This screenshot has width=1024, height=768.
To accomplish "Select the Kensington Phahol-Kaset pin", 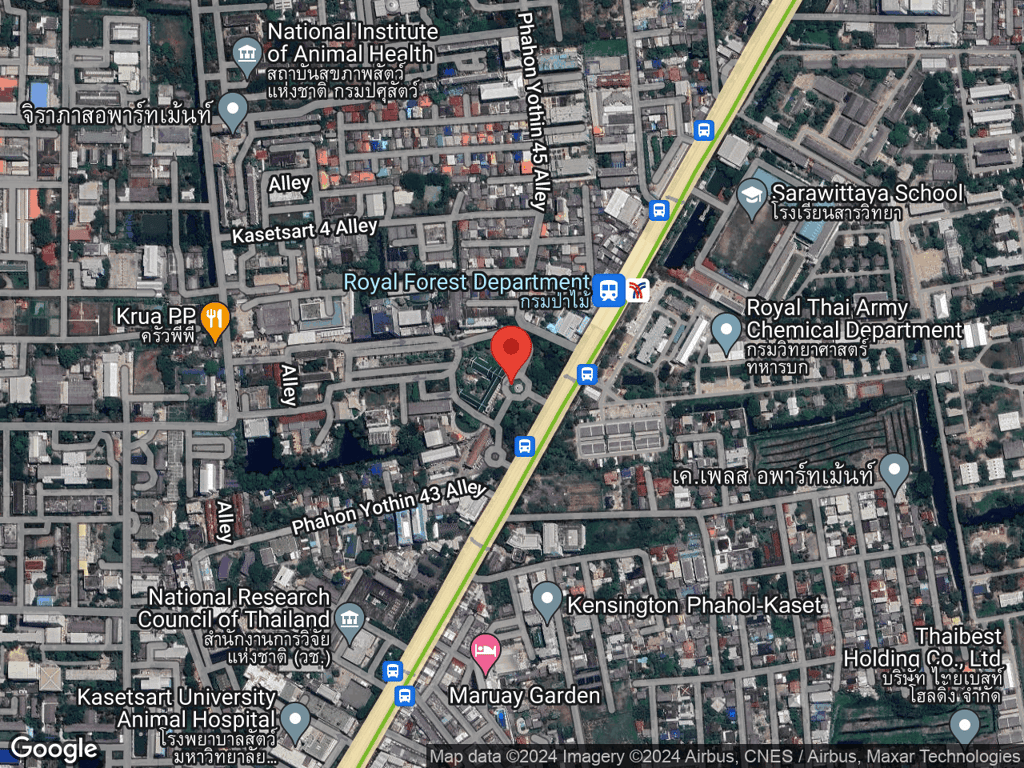I will [x=547, y=601].
